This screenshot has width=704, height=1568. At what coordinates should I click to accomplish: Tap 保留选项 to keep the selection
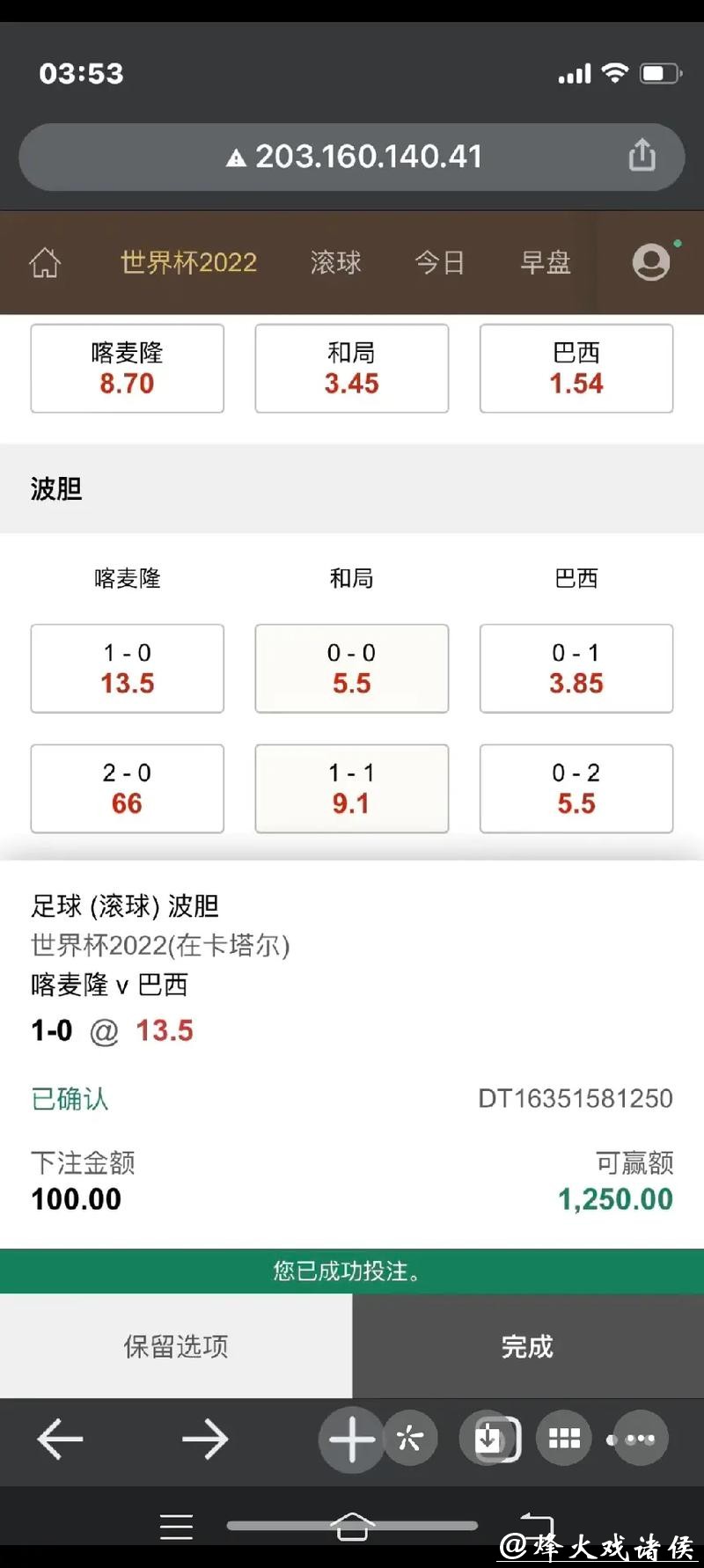click(x=176, y=1346)
